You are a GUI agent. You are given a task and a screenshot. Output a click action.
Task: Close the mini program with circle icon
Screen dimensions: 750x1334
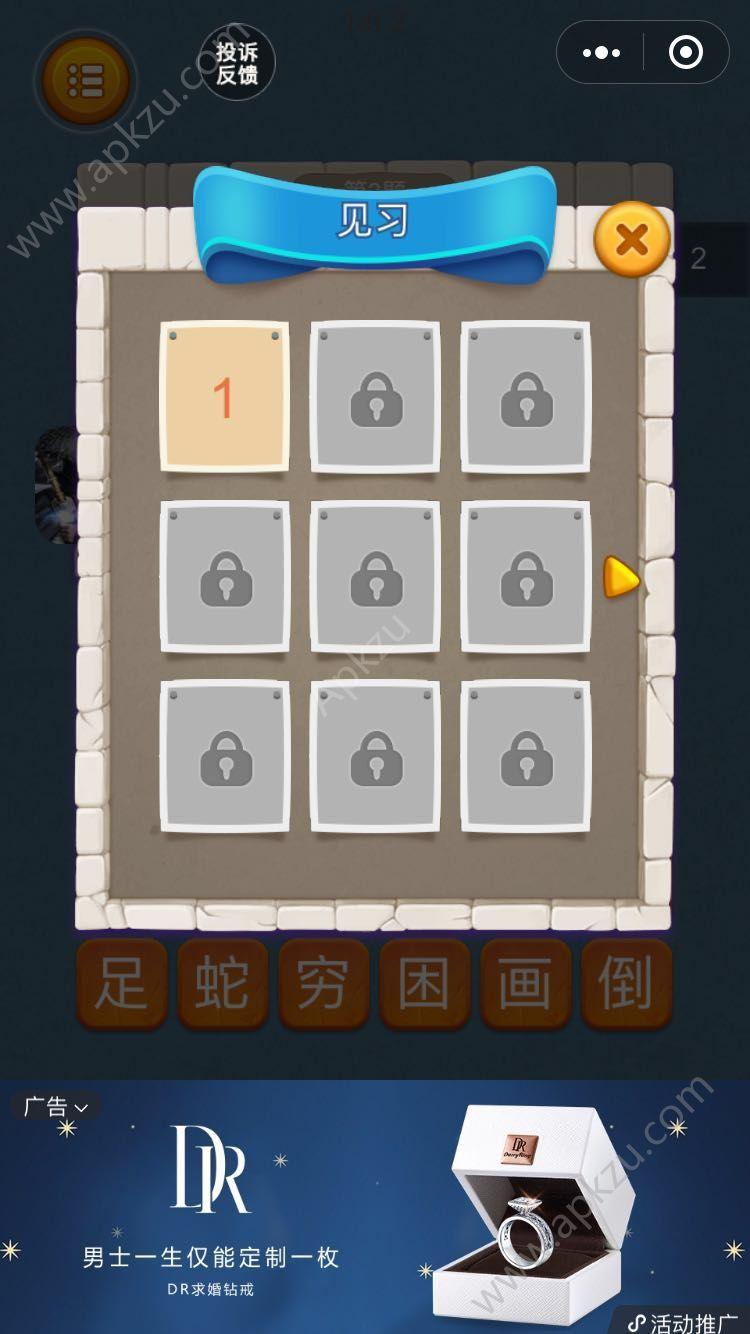point(686,53)
